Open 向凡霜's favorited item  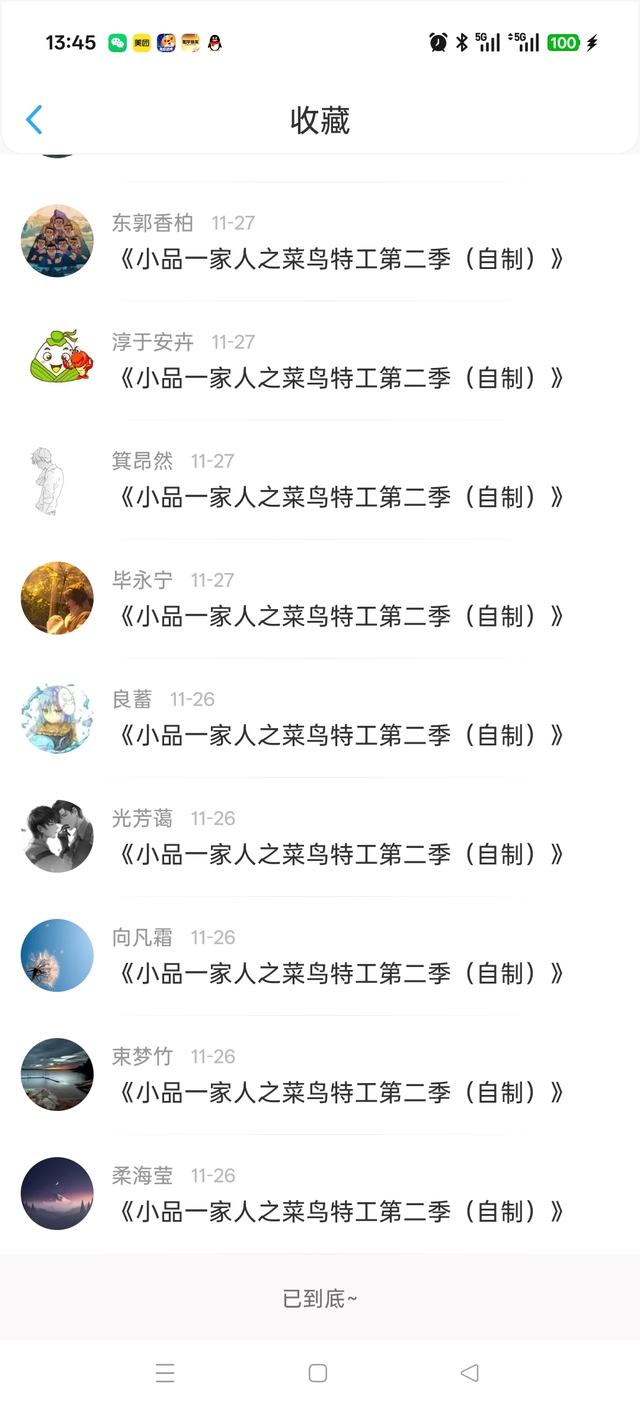(340, 973)
